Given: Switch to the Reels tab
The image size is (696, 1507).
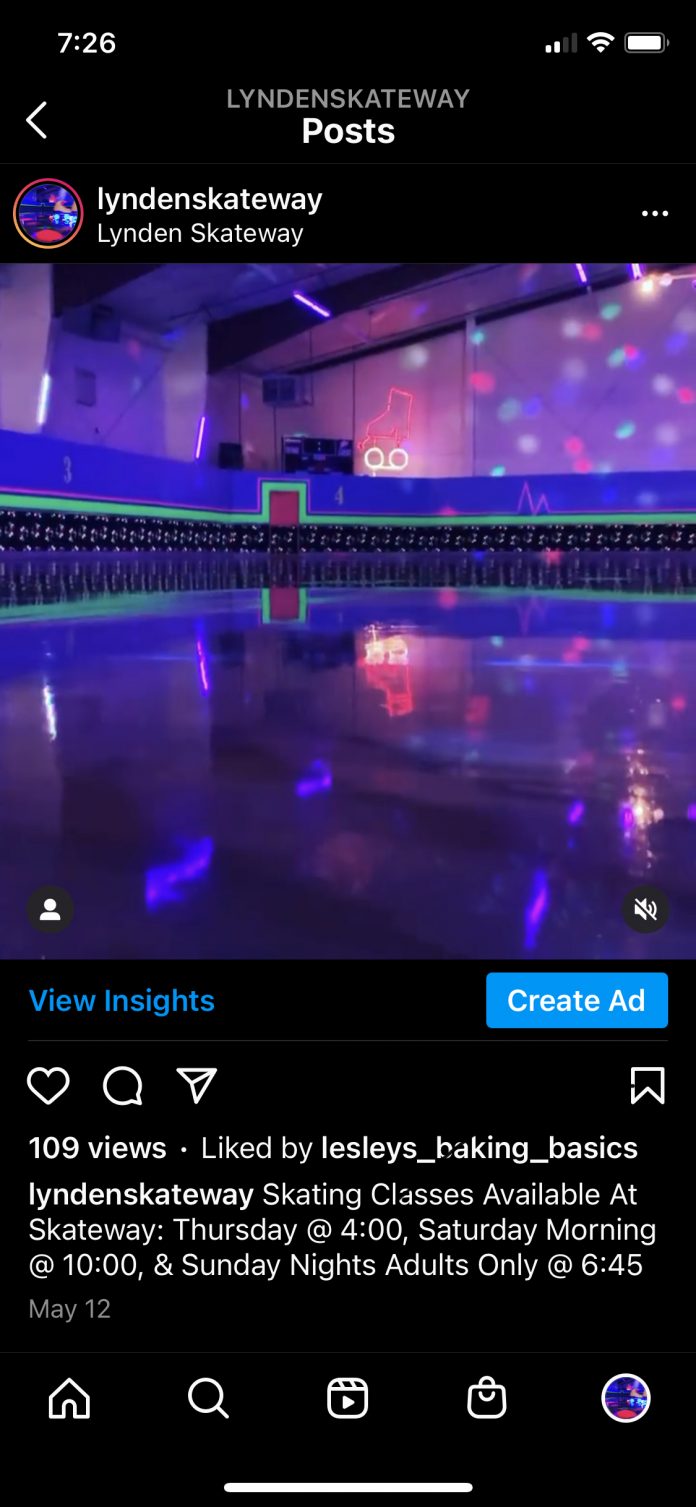Looking at the screenshot, I should pyautogui.click(x=347, y=1398).
